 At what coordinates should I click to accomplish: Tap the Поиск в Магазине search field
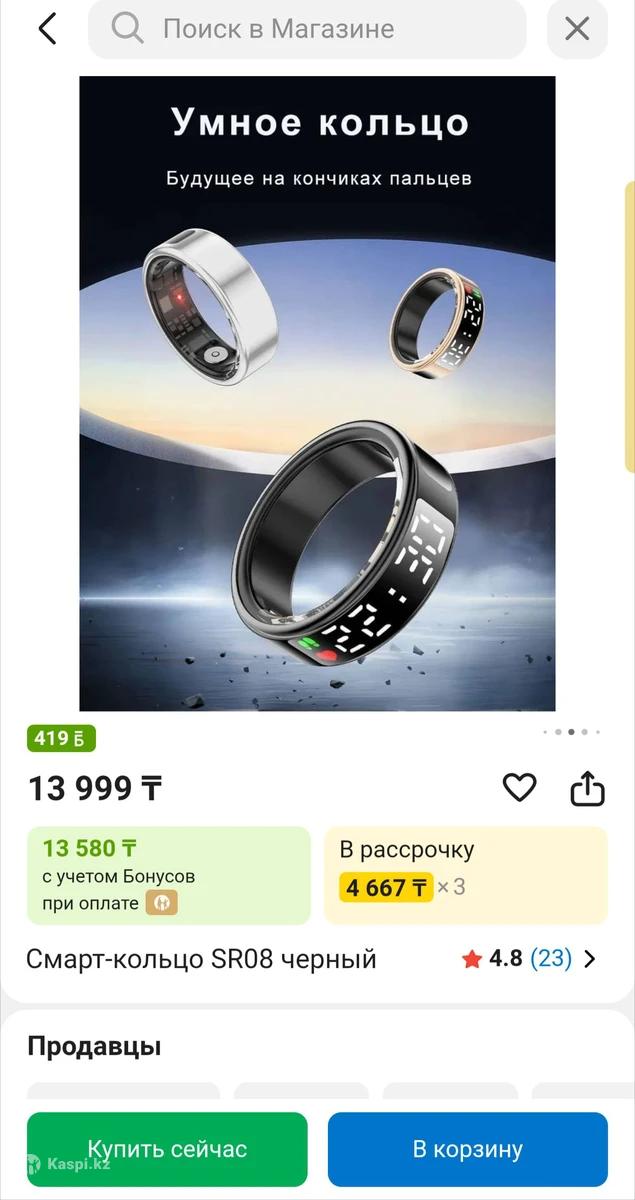307,29
